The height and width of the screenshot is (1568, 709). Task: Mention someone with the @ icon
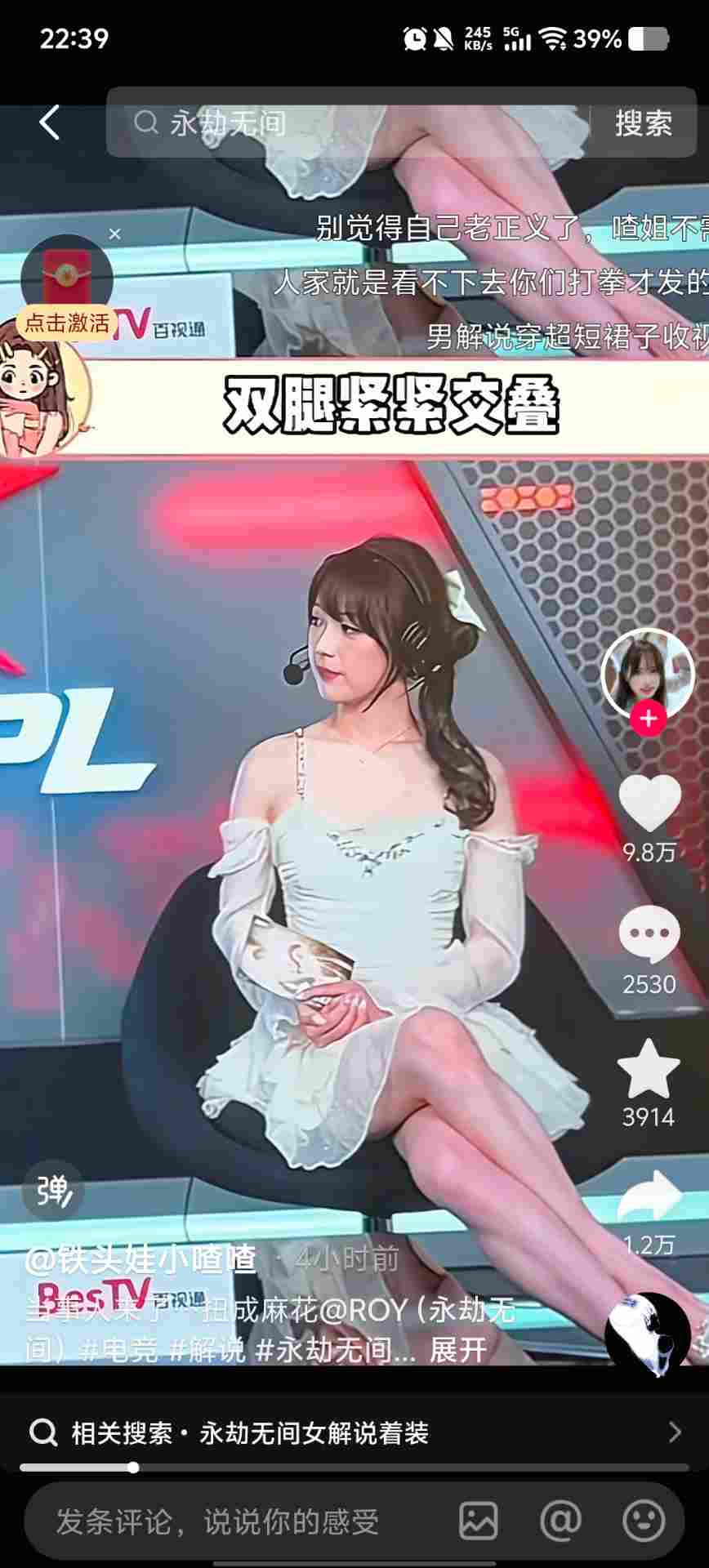point(561,1521)
